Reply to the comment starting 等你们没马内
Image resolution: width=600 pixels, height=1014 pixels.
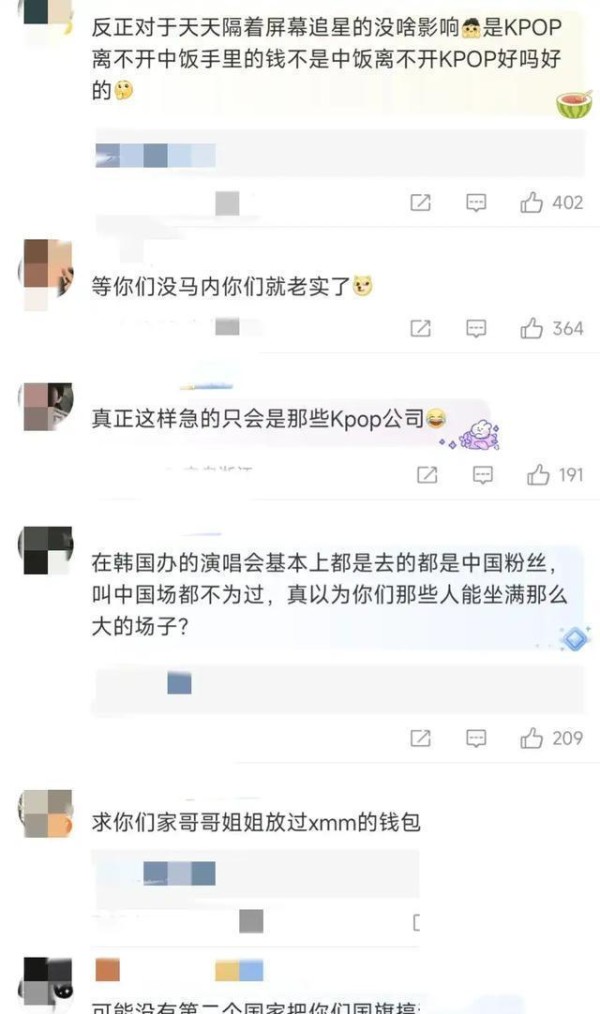(476, 329)
